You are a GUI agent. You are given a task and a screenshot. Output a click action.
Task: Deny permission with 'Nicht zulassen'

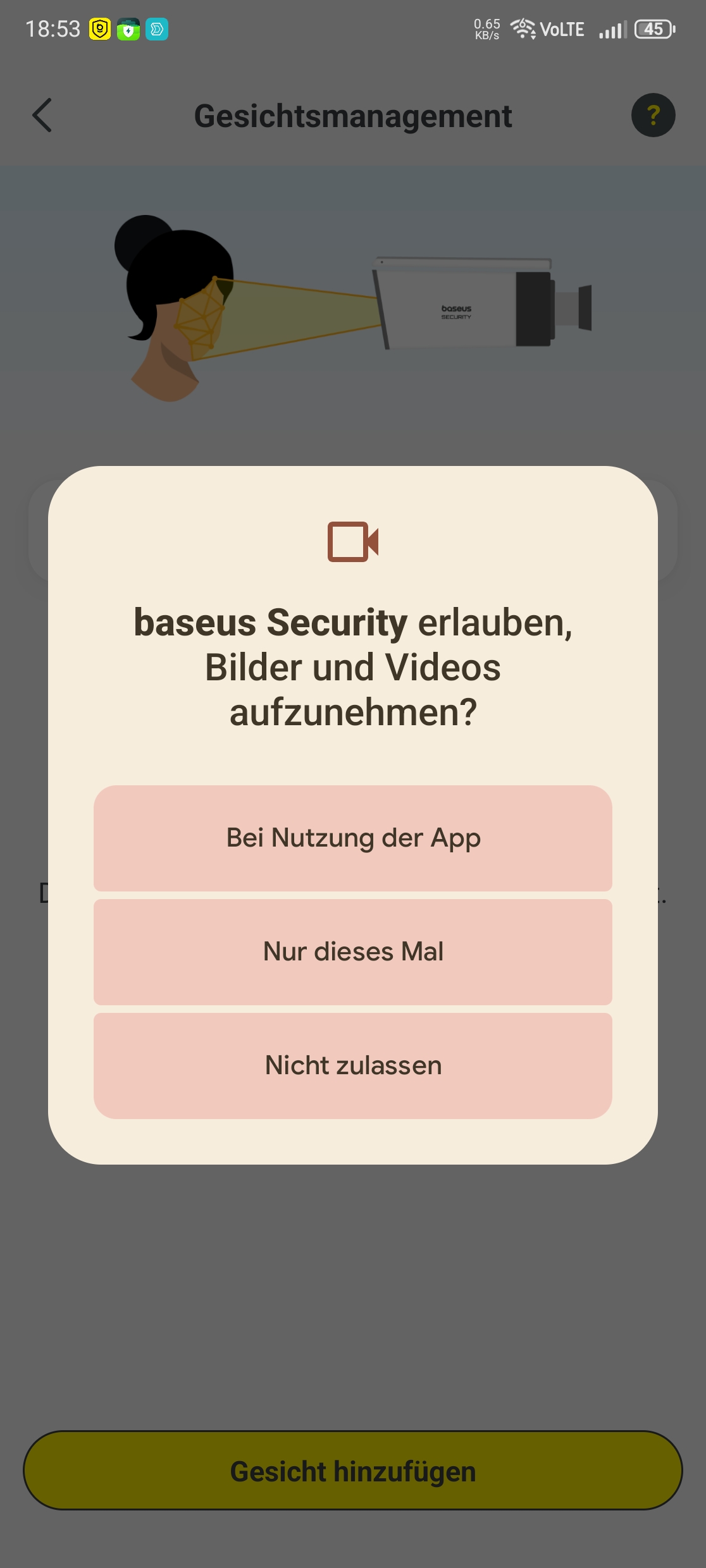coord(353,1065)
